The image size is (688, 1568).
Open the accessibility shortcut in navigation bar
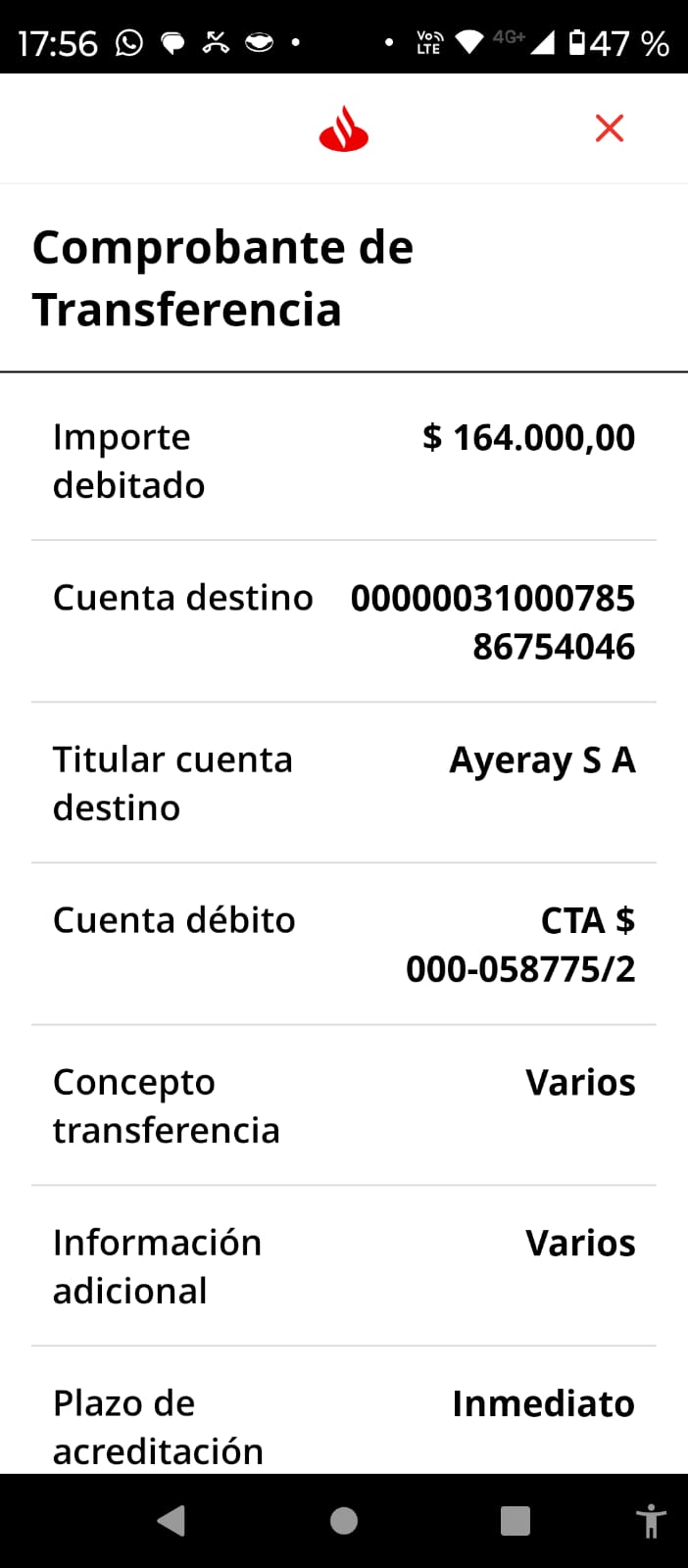[x=651, y=1521]
